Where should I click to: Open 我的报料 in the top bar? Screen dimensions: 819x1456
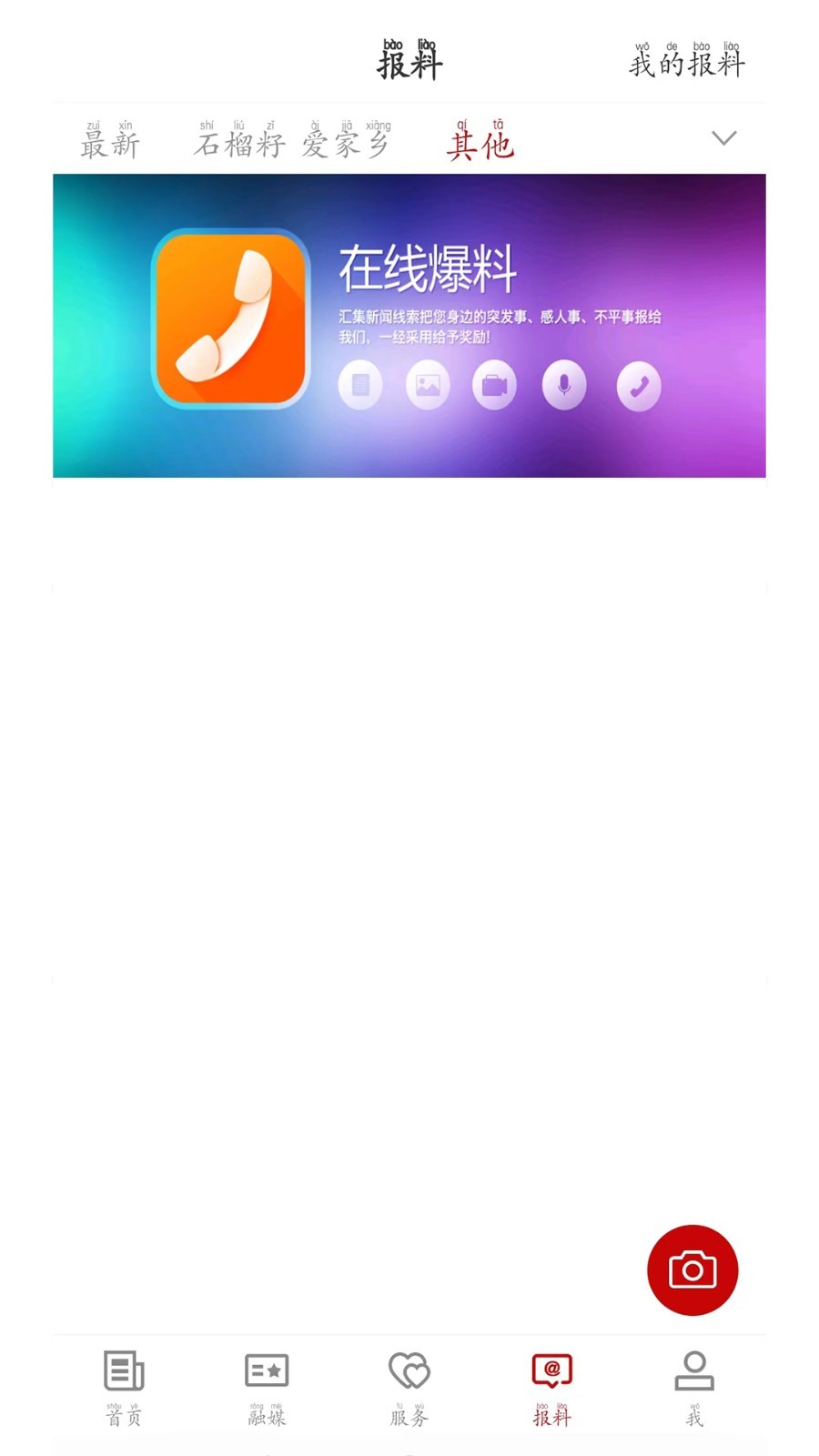coord(687,62)
